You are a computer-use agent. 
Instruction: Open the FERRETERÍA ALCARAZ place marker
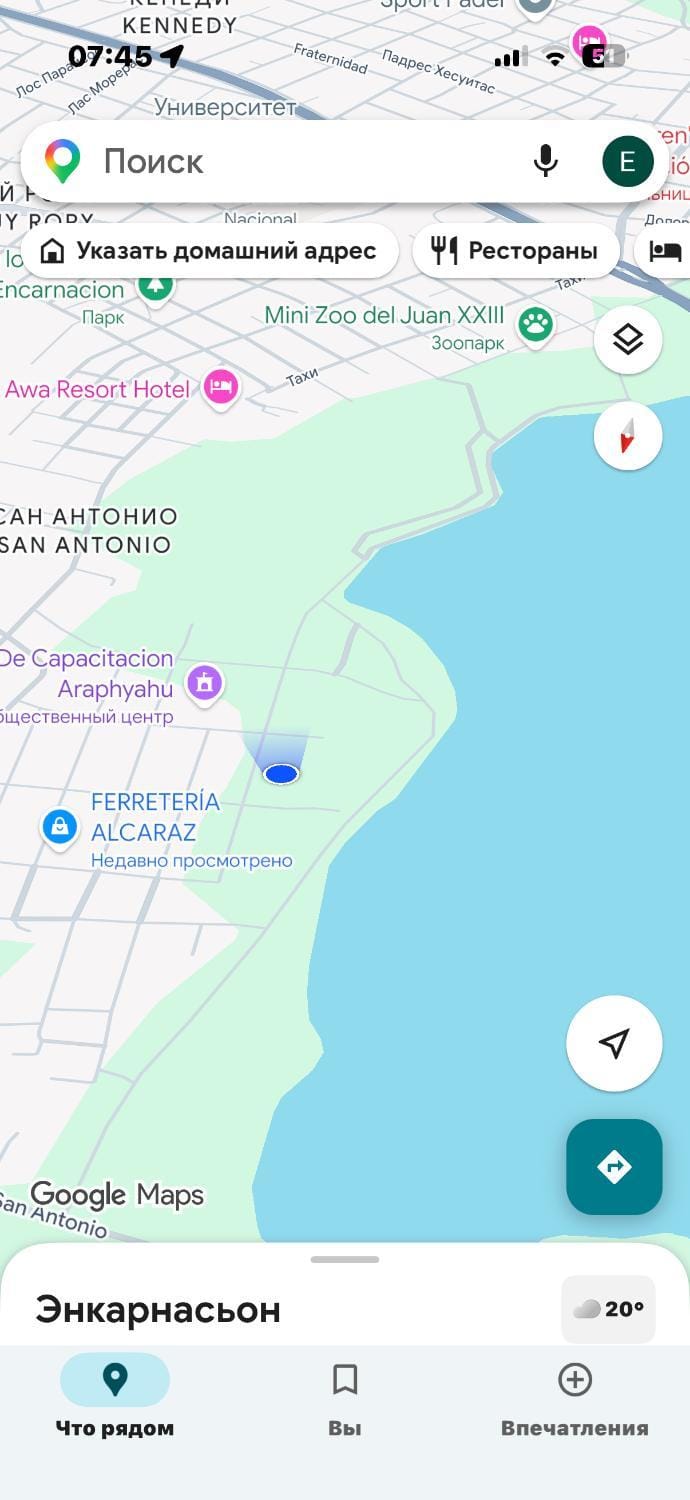tap(60, 828)
